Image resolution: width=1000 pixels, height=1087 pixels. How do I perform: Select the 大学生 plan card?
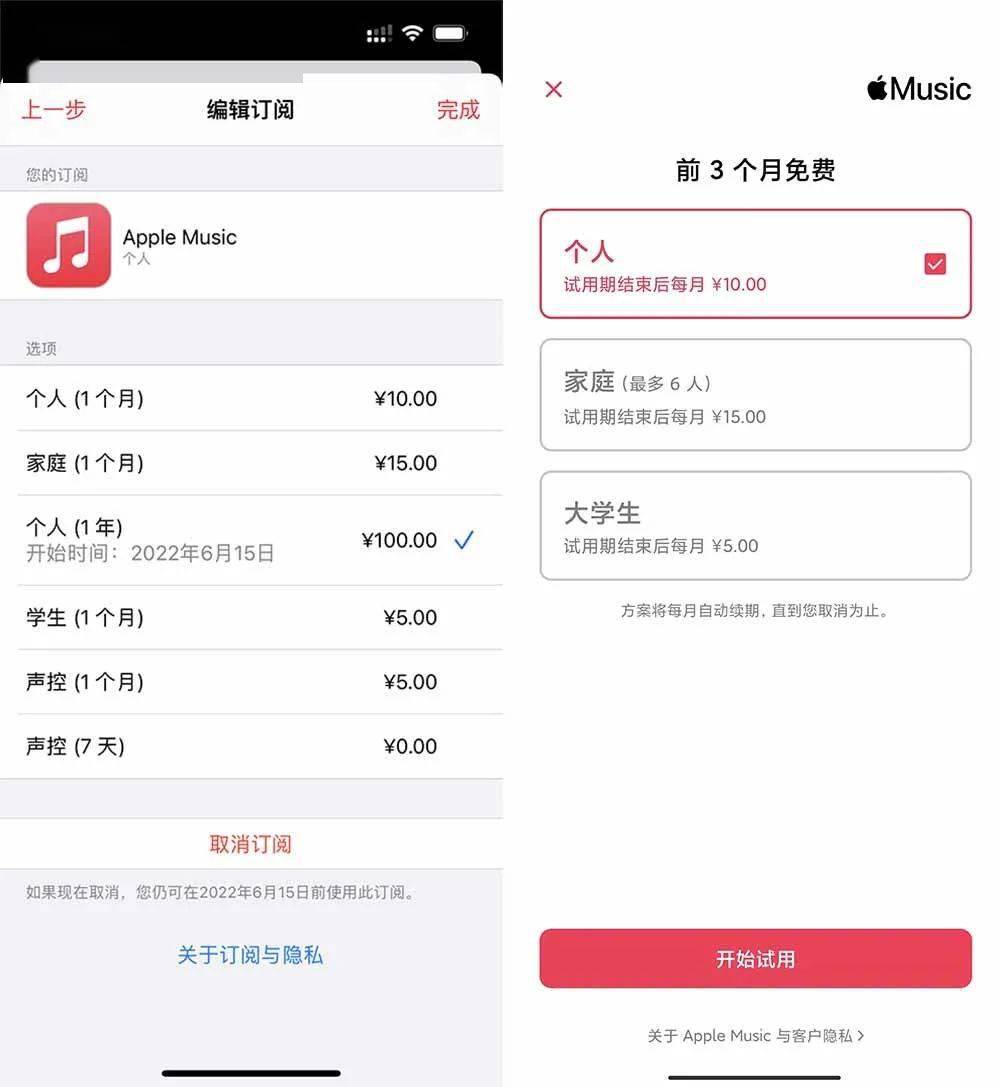tap(755, 524)
